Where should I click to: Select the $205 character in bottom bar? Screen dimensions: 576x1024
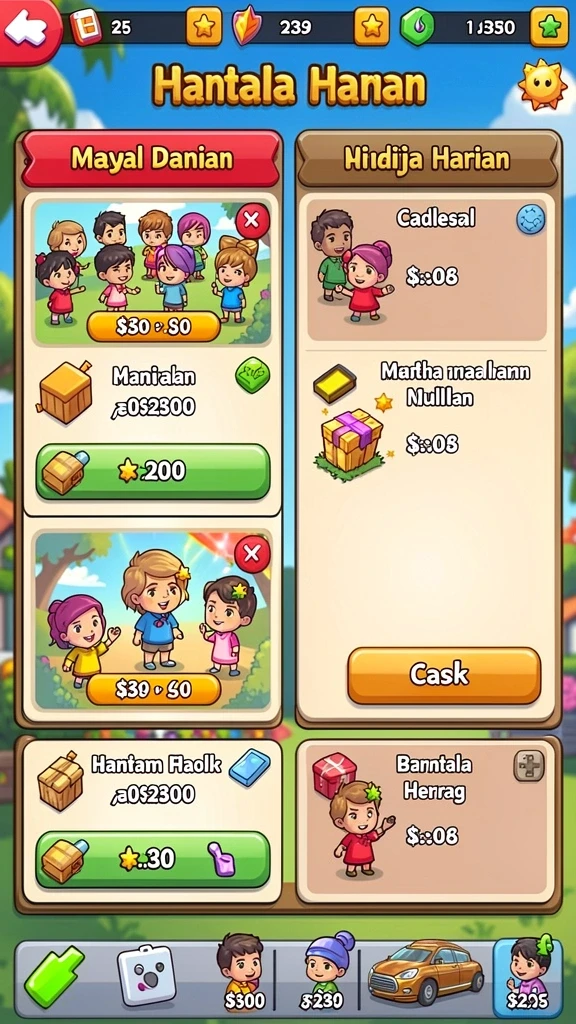528,973
